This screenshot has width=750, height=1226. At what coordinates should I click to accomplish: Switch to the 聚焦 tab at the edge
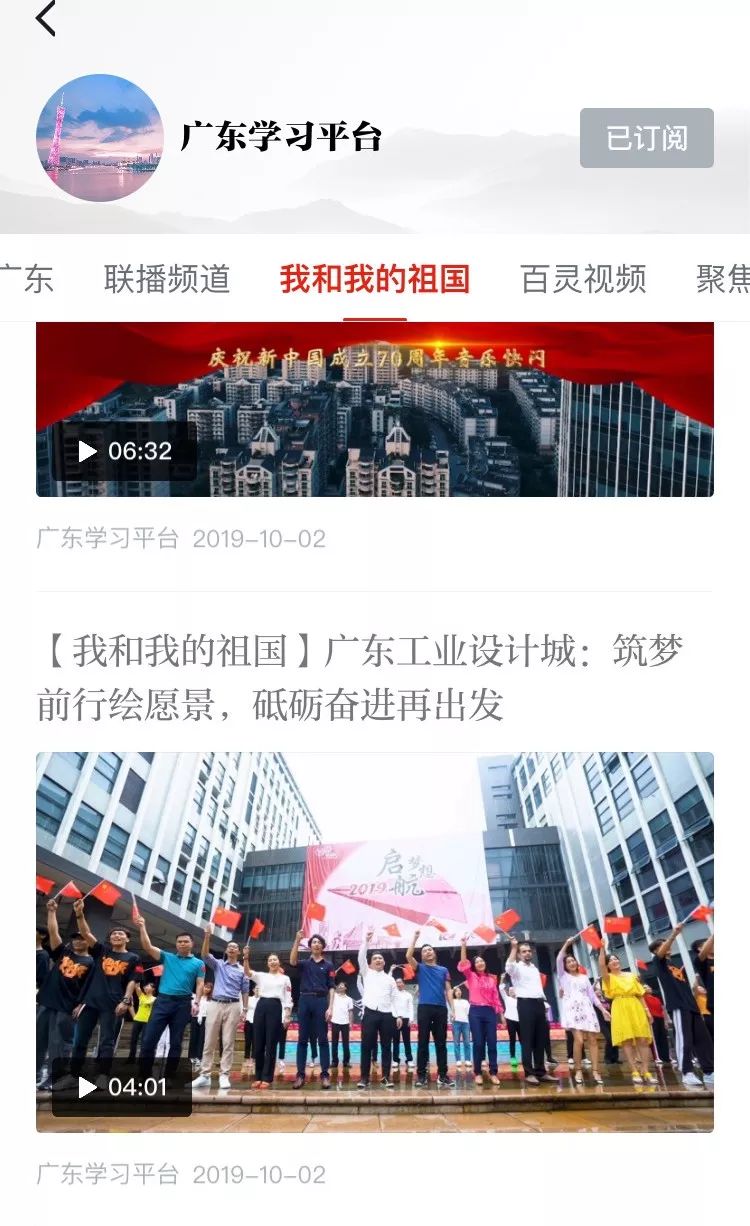723,279
